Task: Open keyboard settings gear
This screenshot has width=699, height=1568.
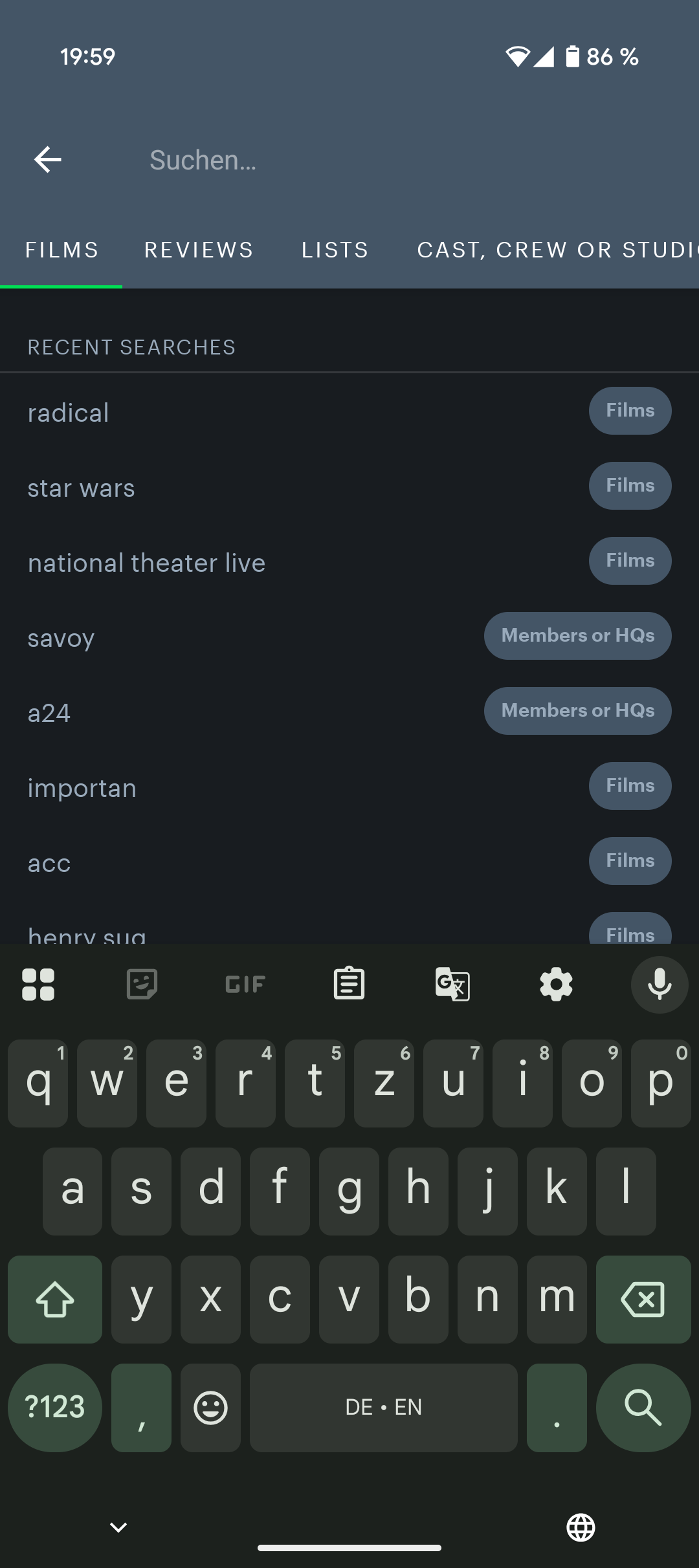Action: point(556,985)
